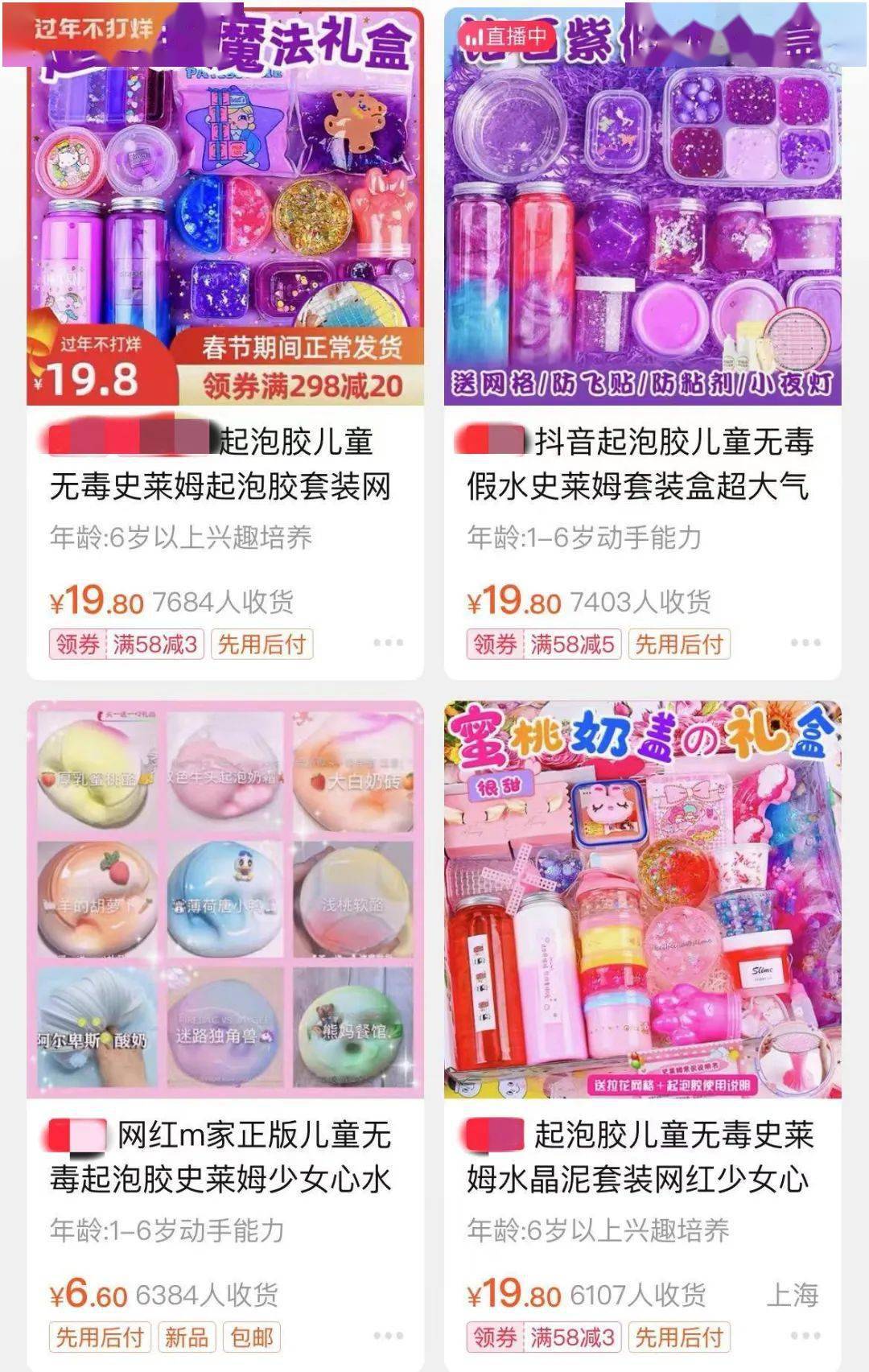This screenshot has width=869, height=1372.
Task: Open more options on the 7403人收货 item
Action: tap(805, 643)
